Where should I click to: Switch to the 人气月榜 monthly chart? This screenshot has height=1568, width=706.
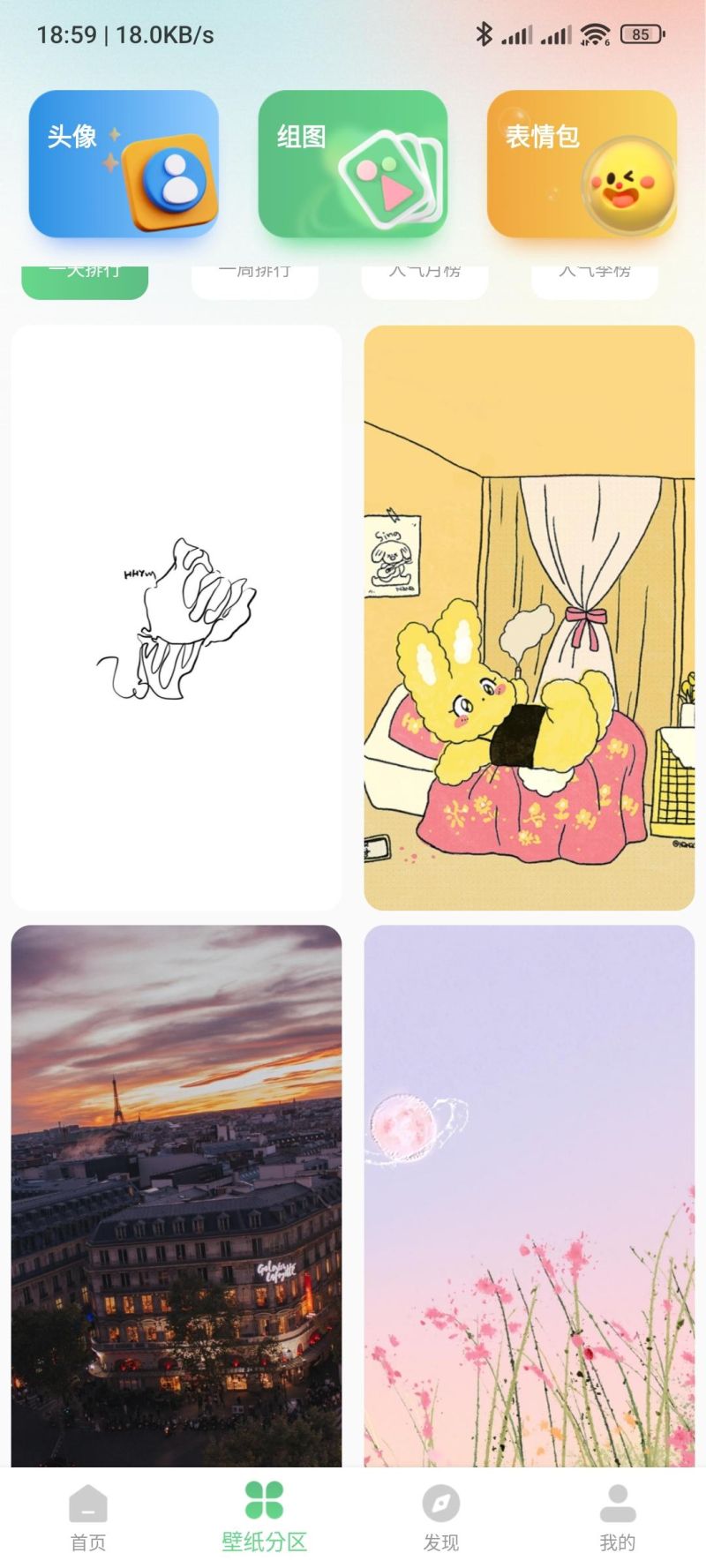point(424,282)
